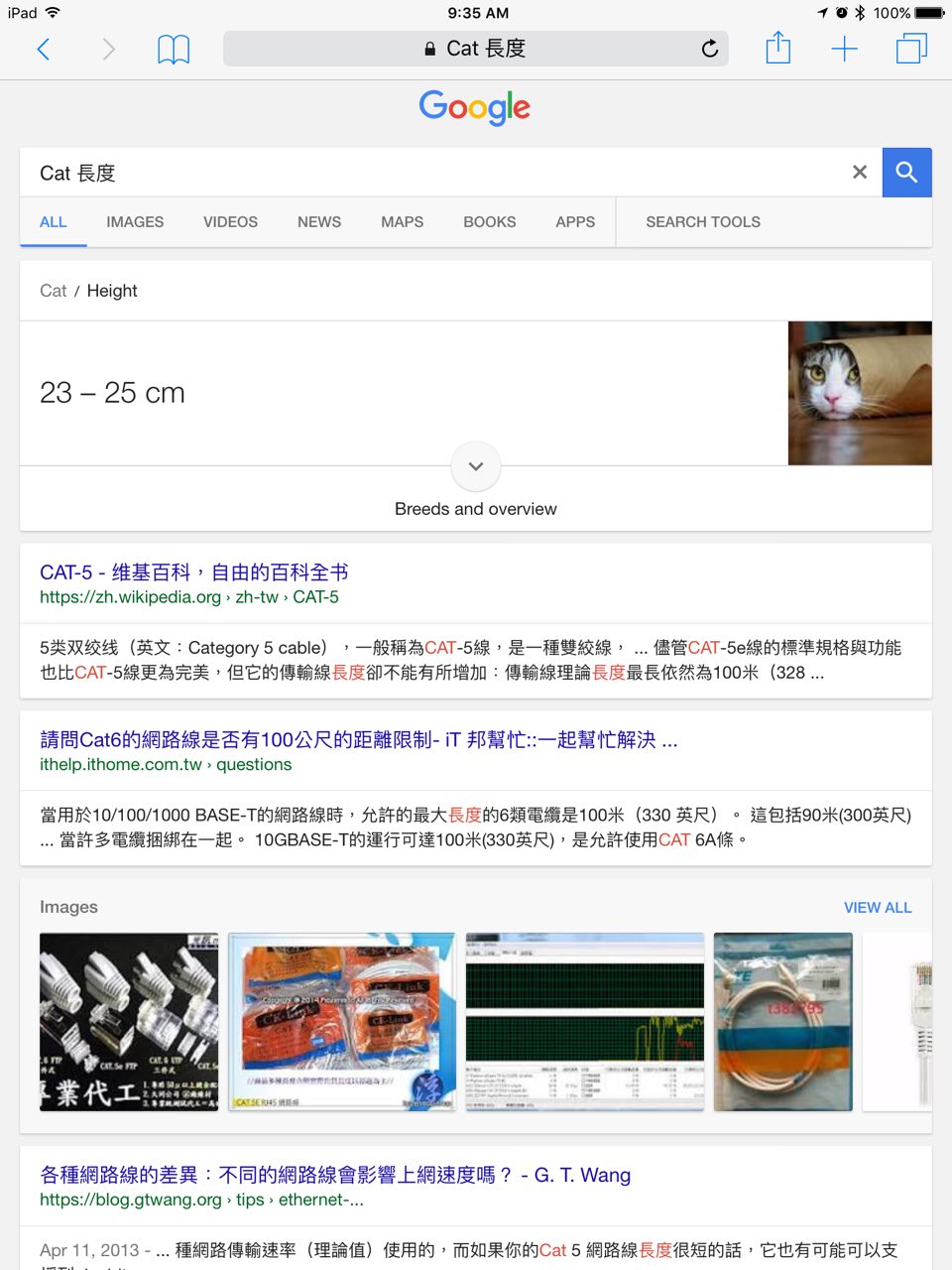The height and width of the screenshot is (1270, 952).
Task: View all image results
Action: coord(877,908)
